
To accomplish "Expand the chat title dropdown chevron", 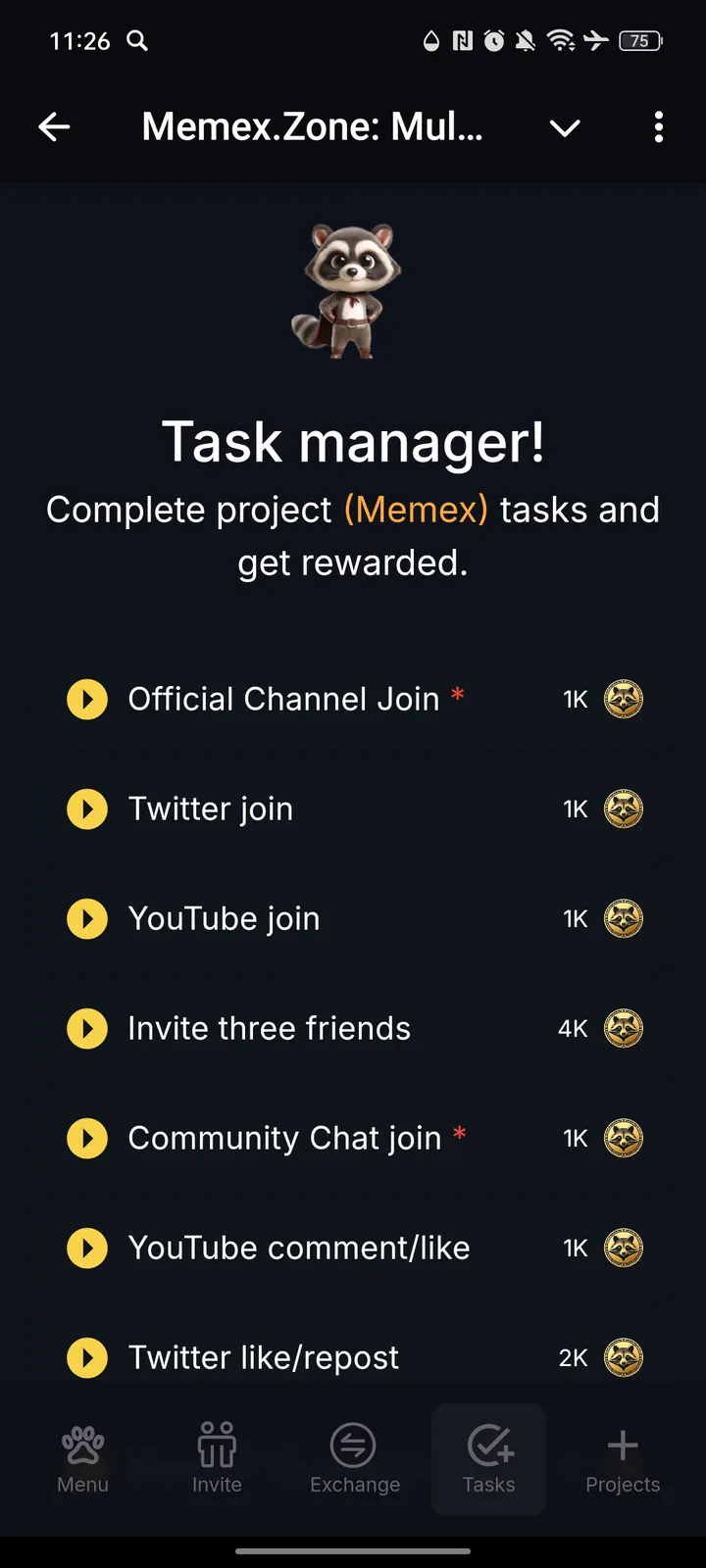I will [565, 127].
